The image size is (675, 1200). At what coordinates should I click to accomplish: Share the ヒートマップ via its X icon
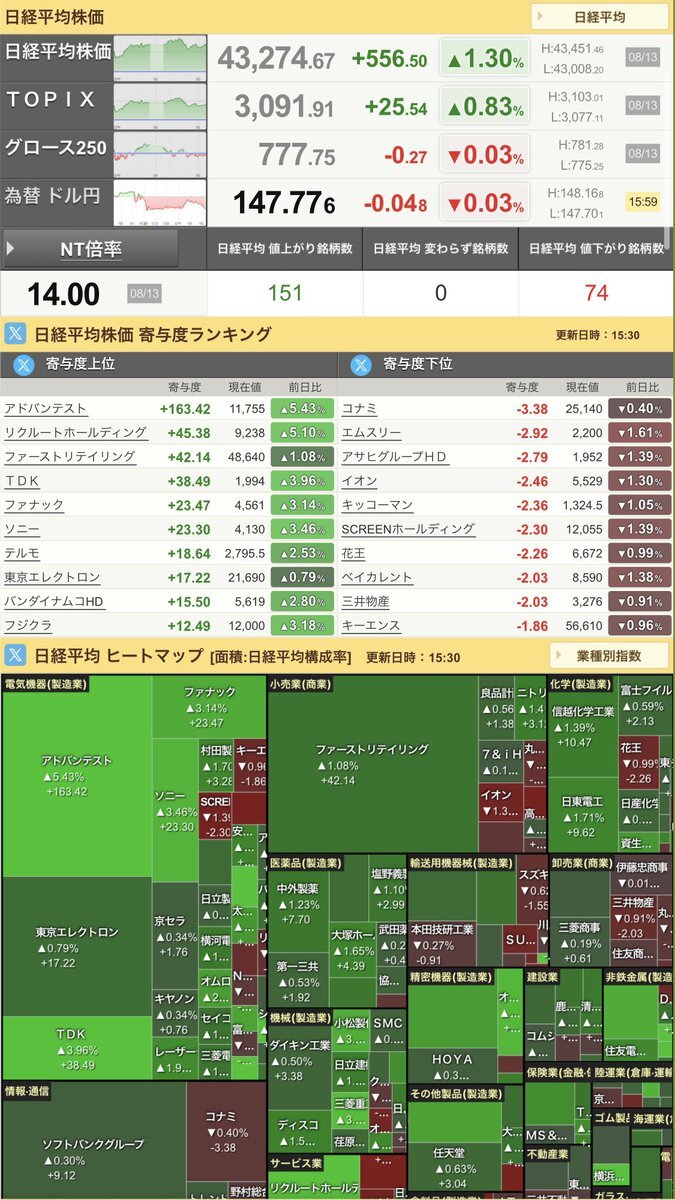tap(16, 657)
